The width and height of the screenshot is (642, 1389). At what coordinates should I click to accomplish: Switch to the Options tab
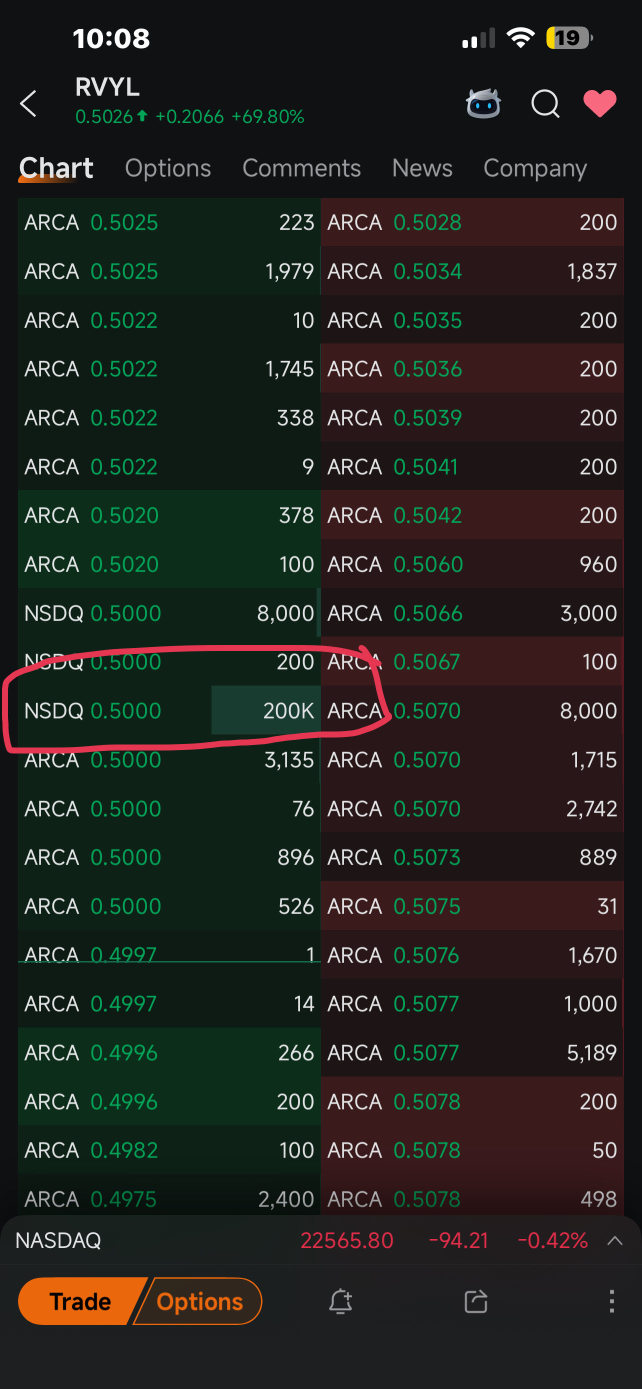(168, 169)
